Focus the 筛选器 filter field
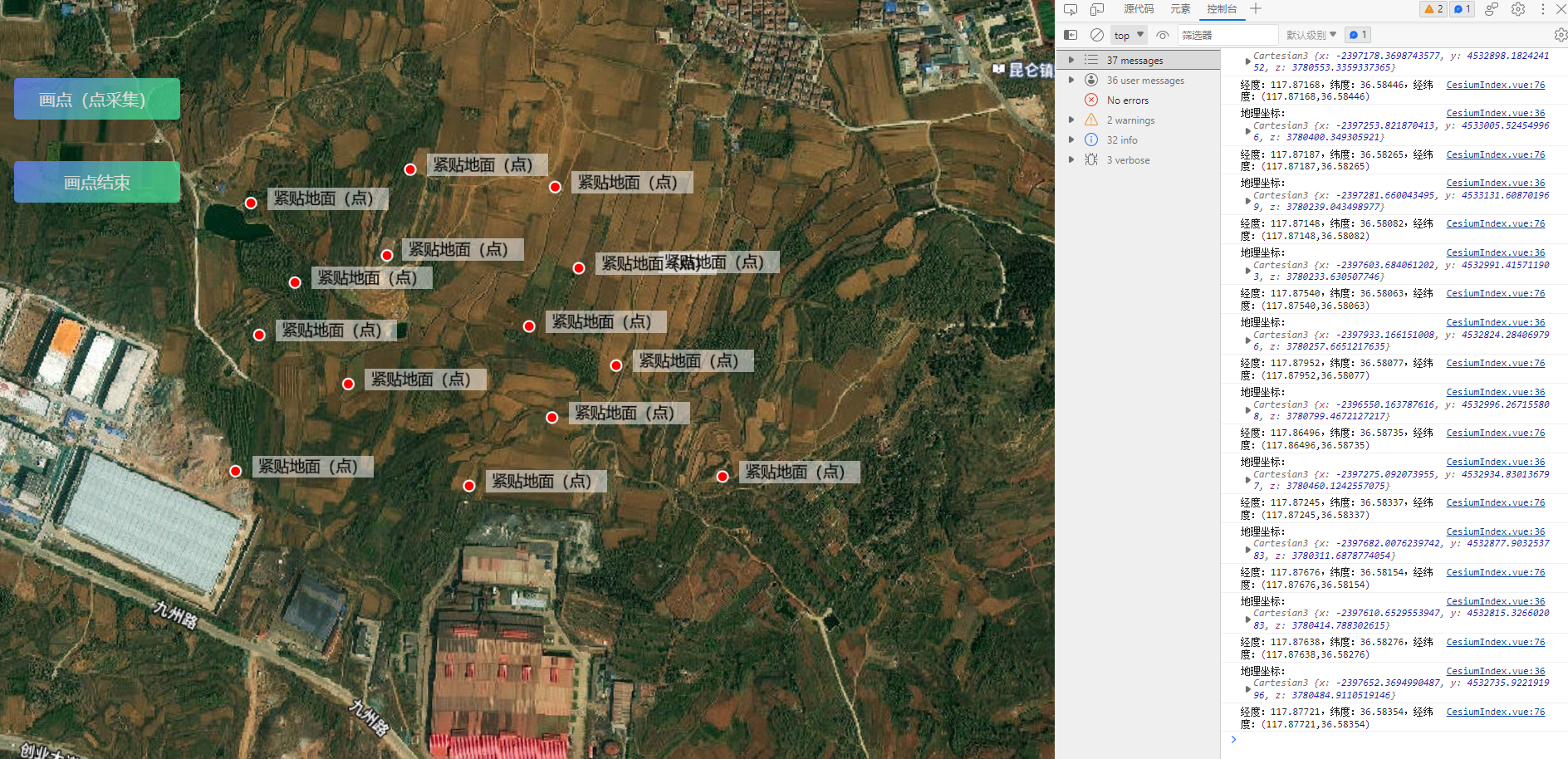Screen dimensions: 1568x759 1227,35
